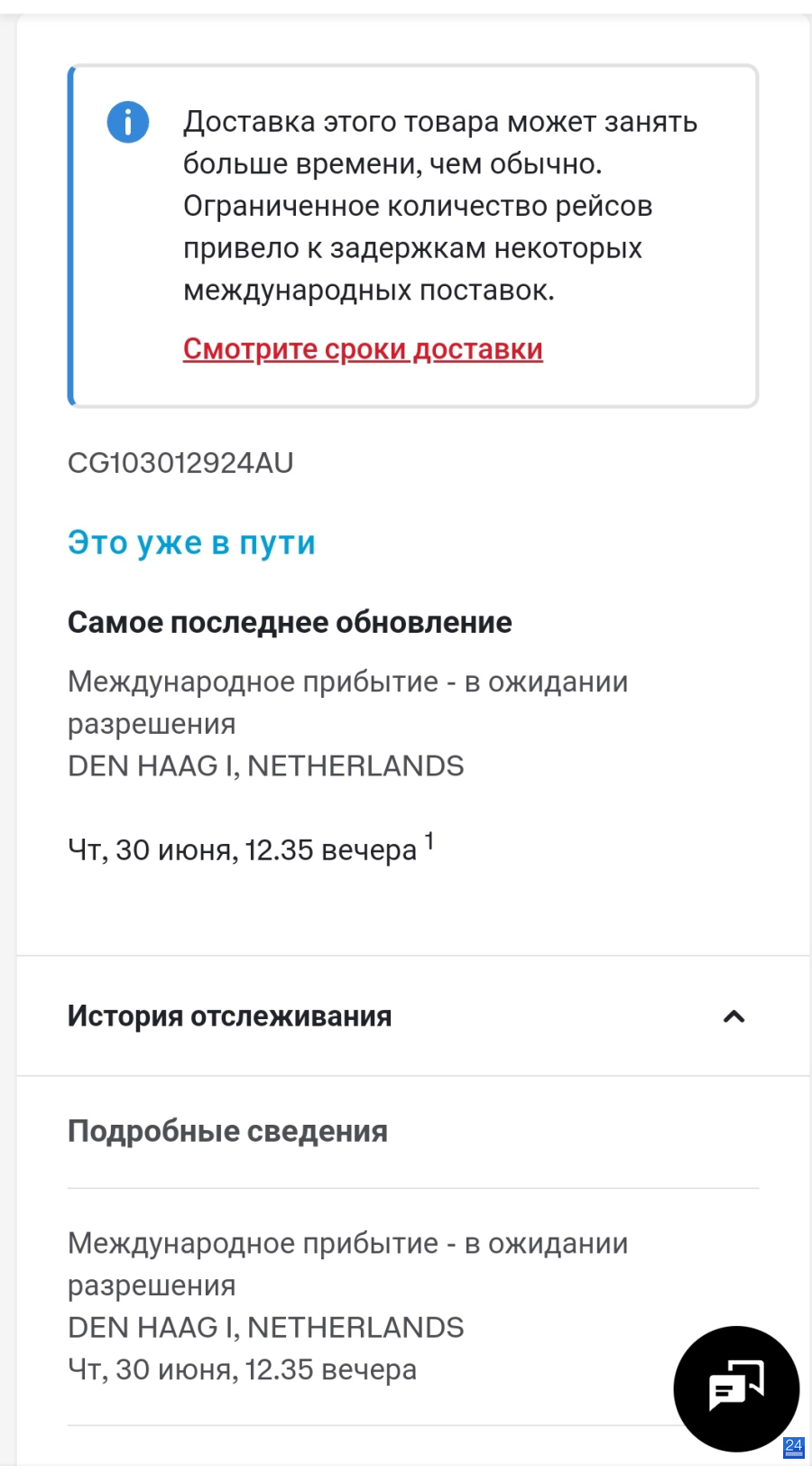Open the Смотрите сроки доставки link
812x1466 pixels.
coord(363,349)
